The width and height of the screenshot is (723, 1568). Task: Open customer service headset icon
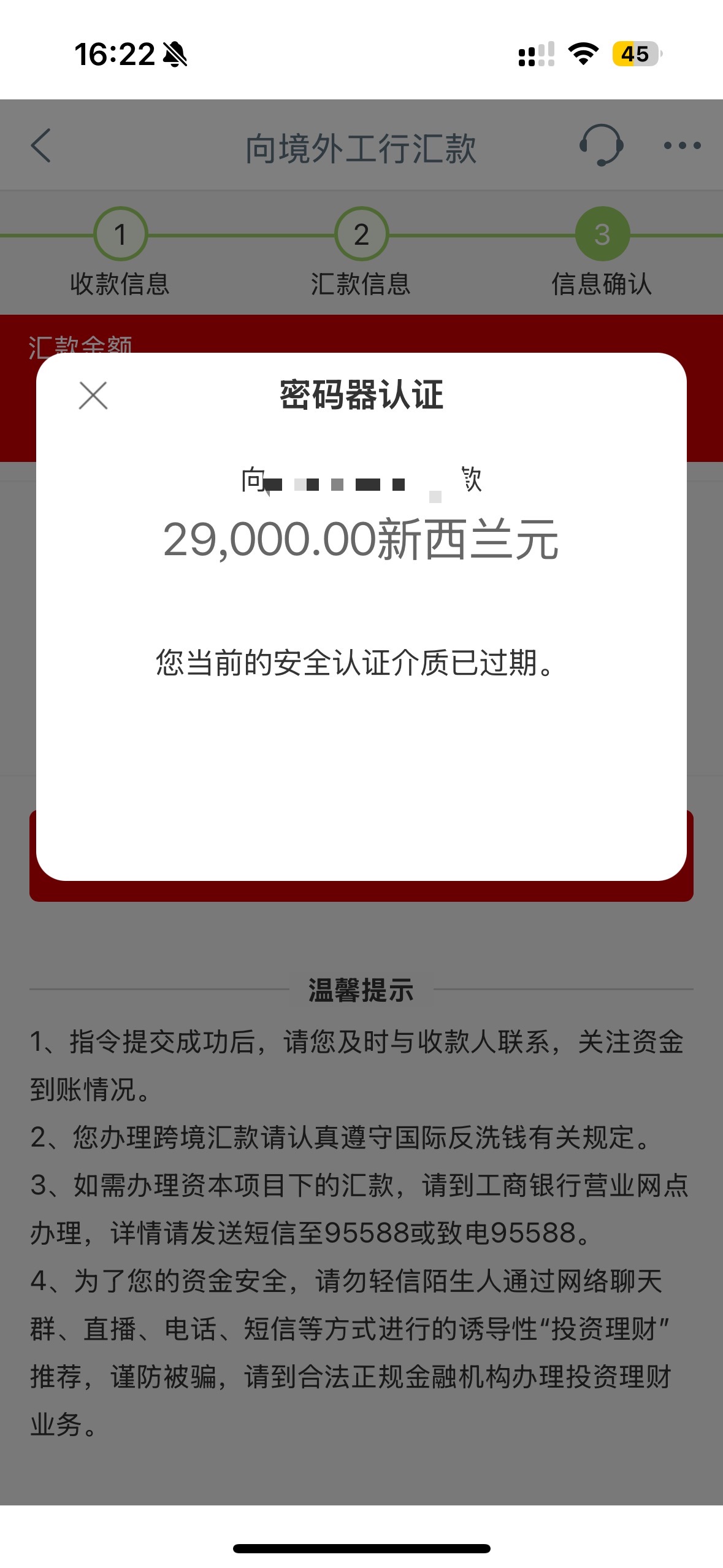click(601, 145)
